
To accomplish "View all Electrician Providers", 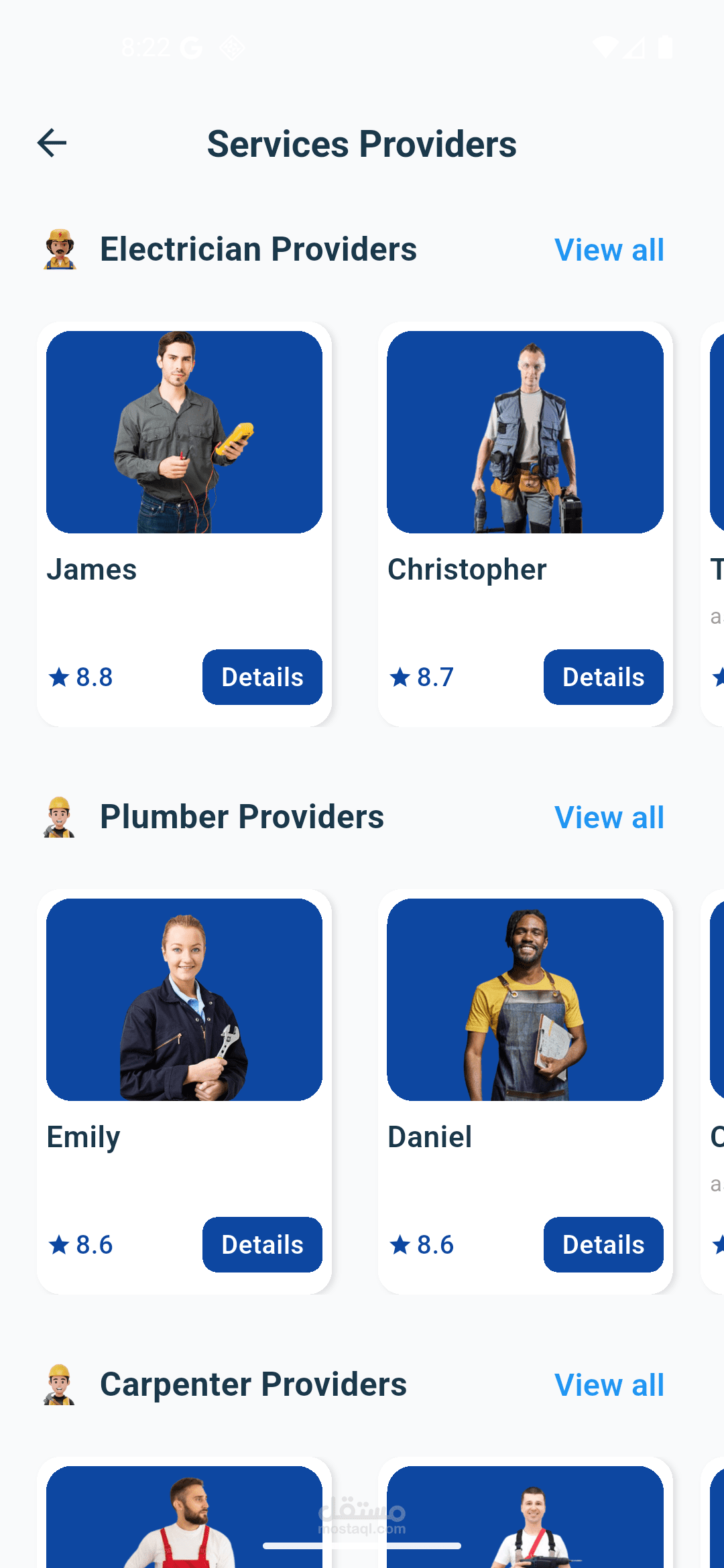I will (x=609, y=250).
